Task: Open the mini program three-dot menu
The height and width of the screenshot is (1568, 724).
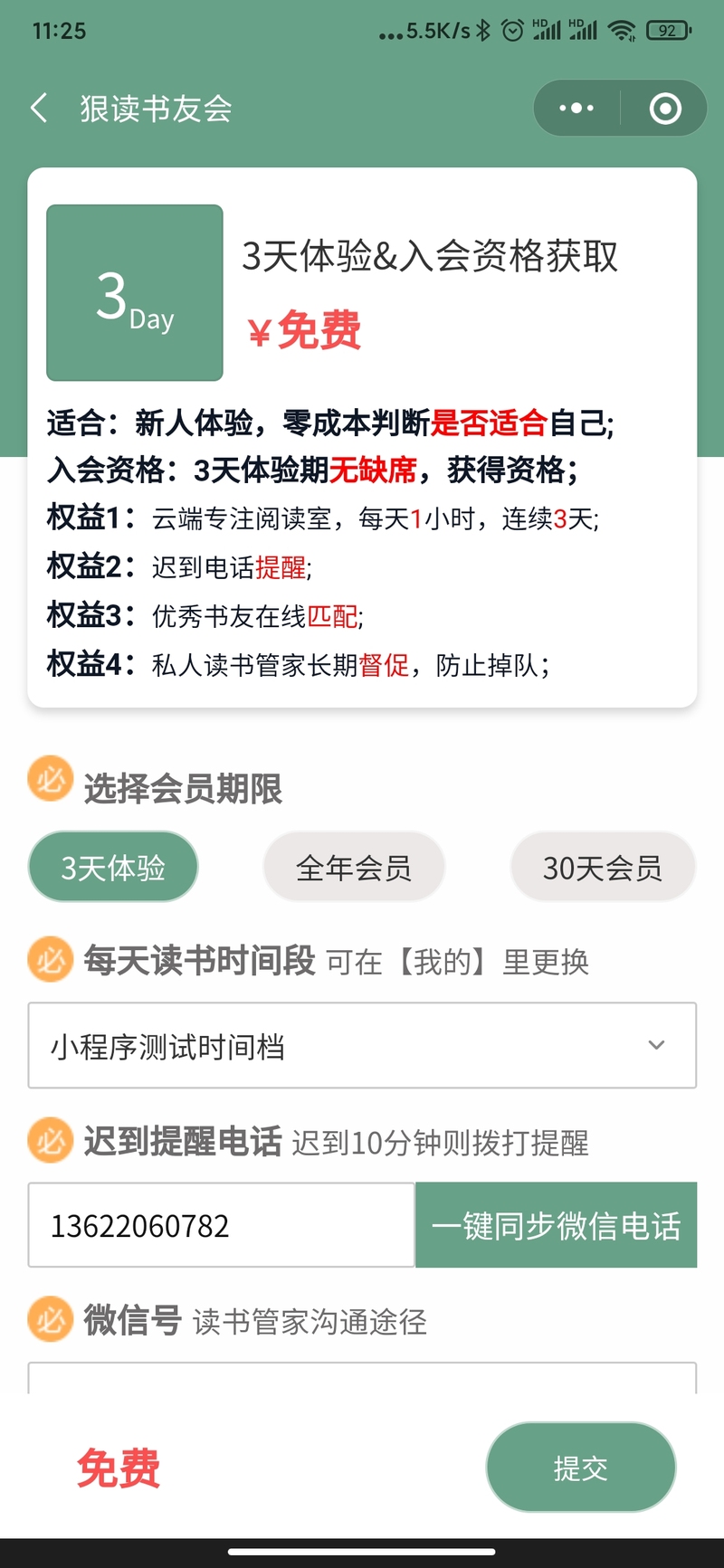Action: (576, 109)
